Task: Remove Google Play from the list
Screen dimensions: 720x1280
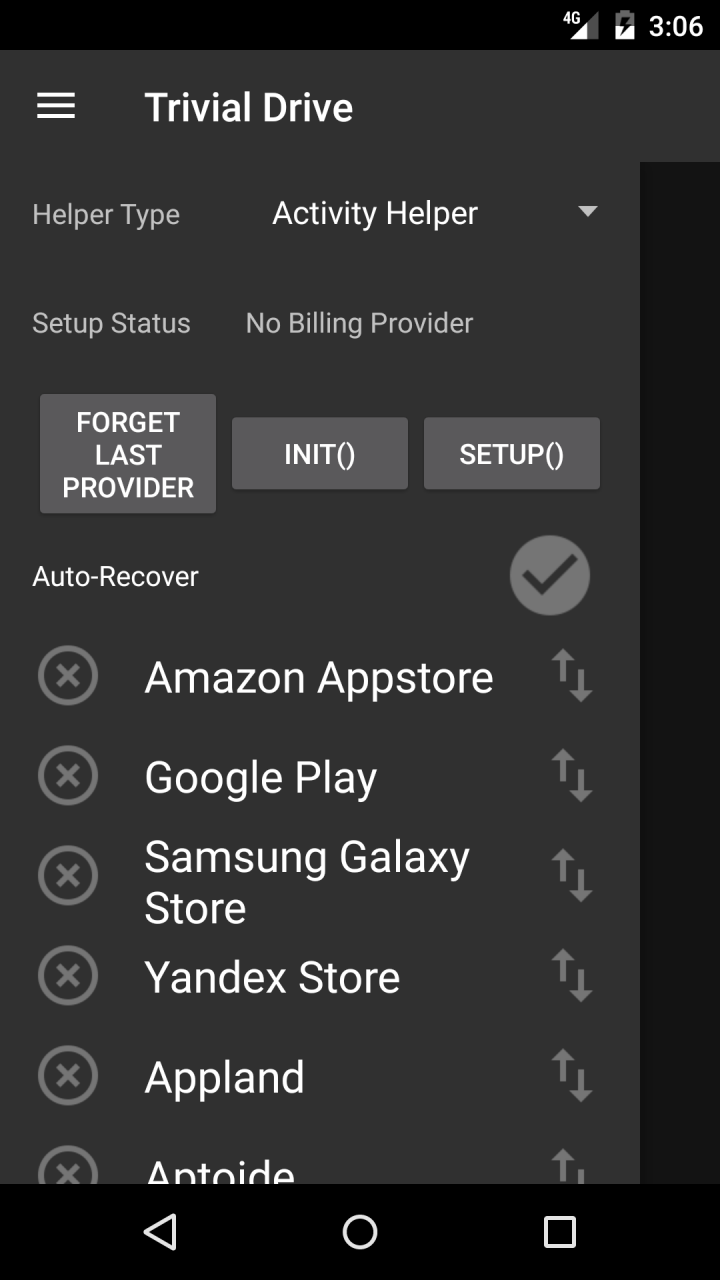Action: (68, 776)
